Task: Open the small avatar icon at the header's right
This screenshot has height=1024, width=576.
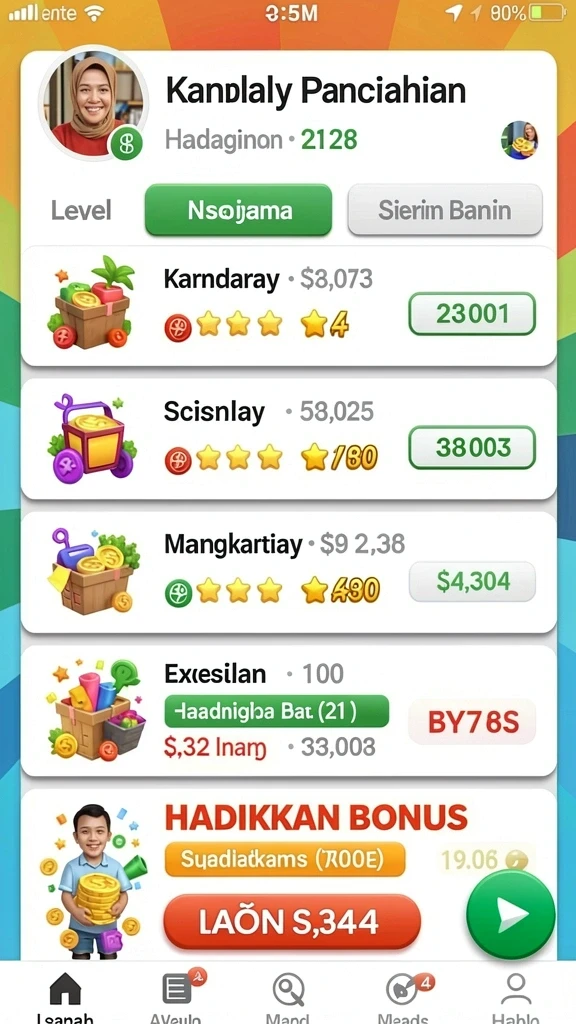Action: click(x=520, y=140)
